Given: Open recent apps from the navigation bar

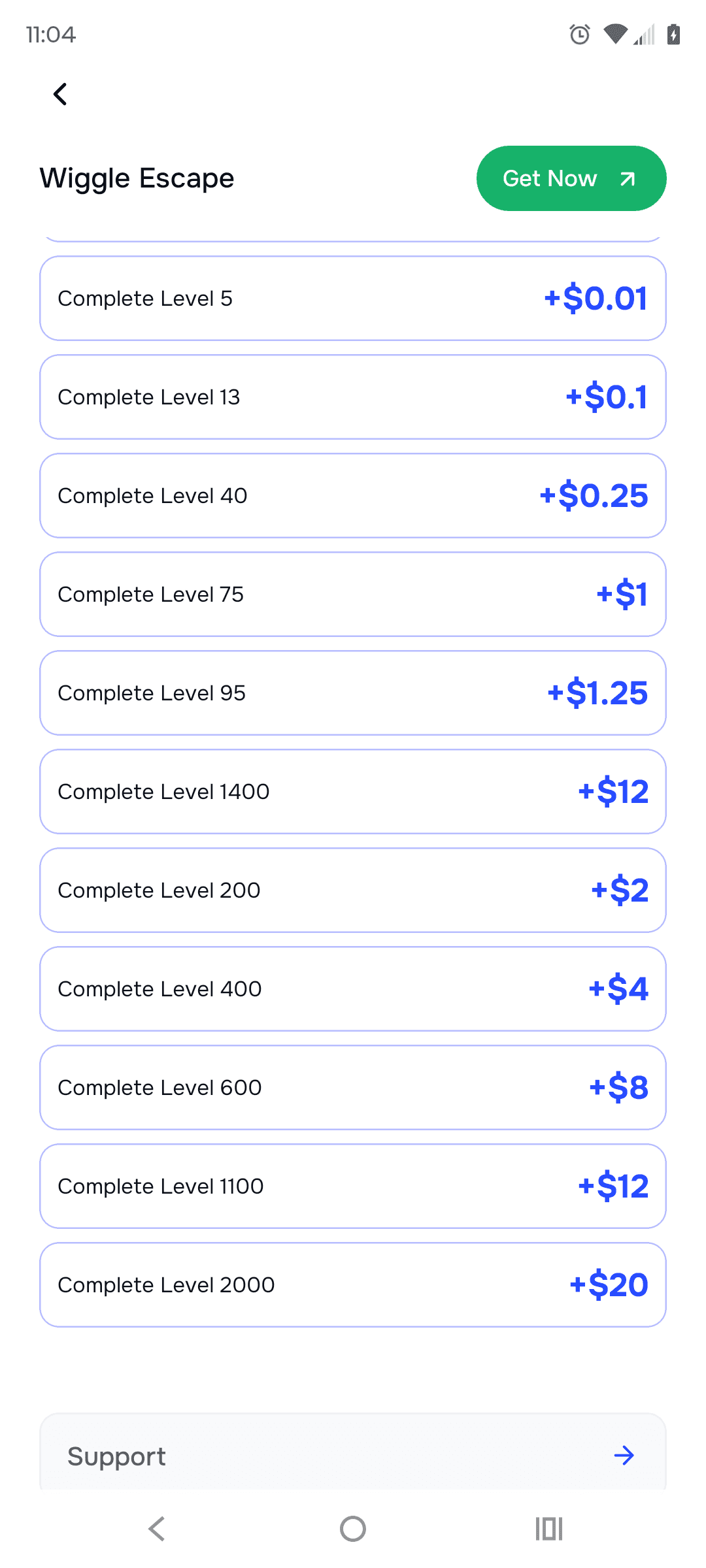Looking at the screenshot, I should [549, 1529].
